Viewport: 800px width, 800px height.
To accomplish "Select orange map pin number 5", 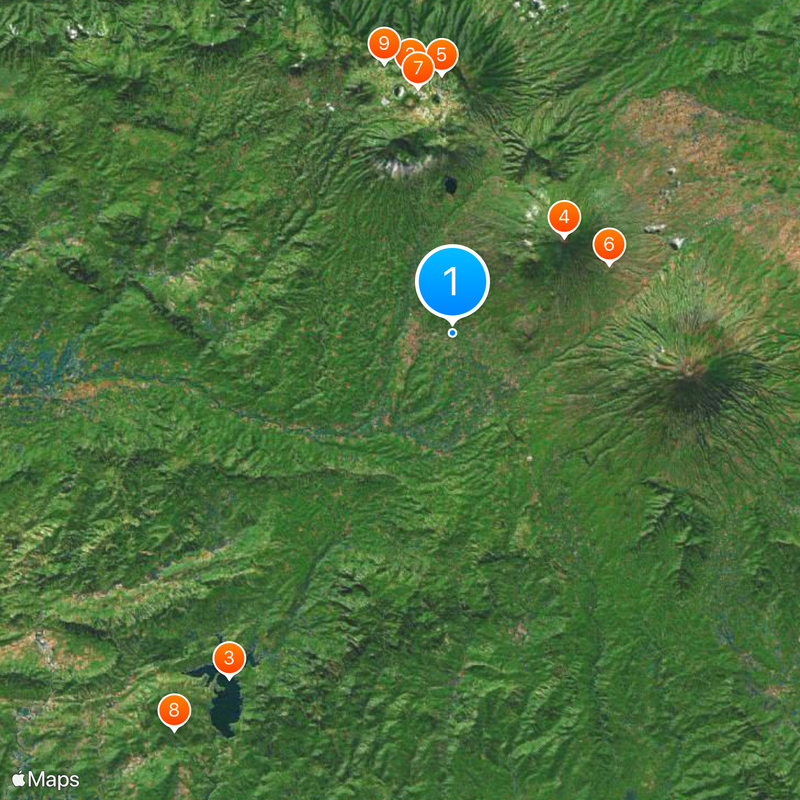I will click(442, 55).
